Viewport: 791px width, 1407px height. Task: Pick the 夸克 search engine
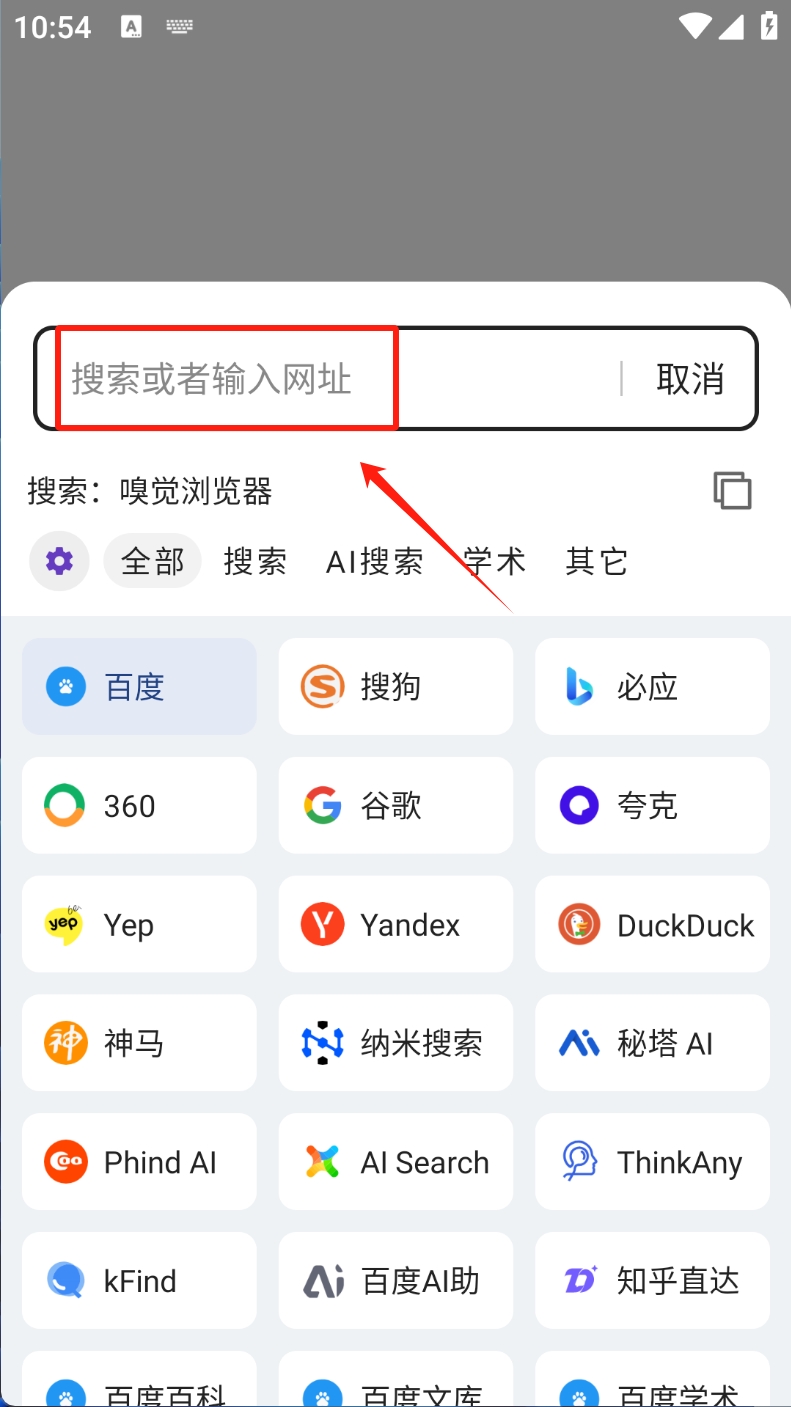pyautogui.click(x=652, y=806)
